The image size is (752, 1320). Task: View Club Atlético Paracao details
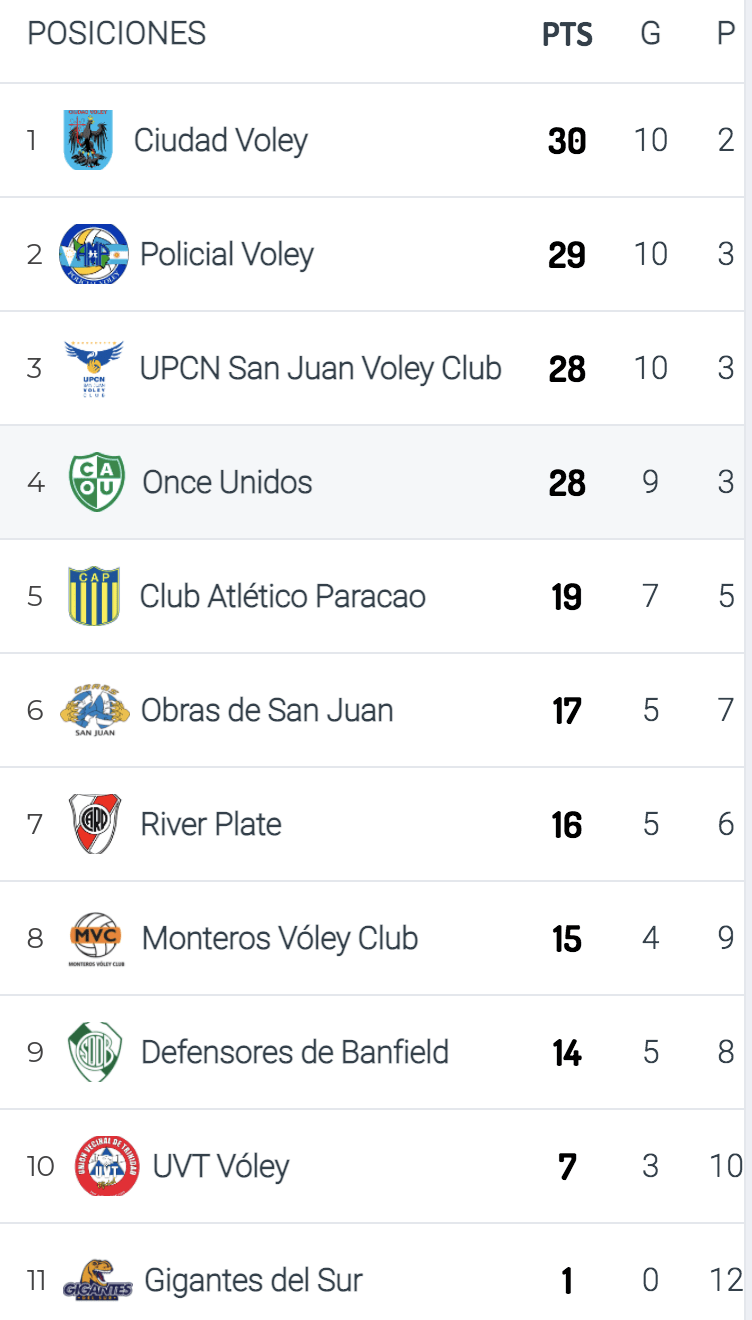click(376, 596)
